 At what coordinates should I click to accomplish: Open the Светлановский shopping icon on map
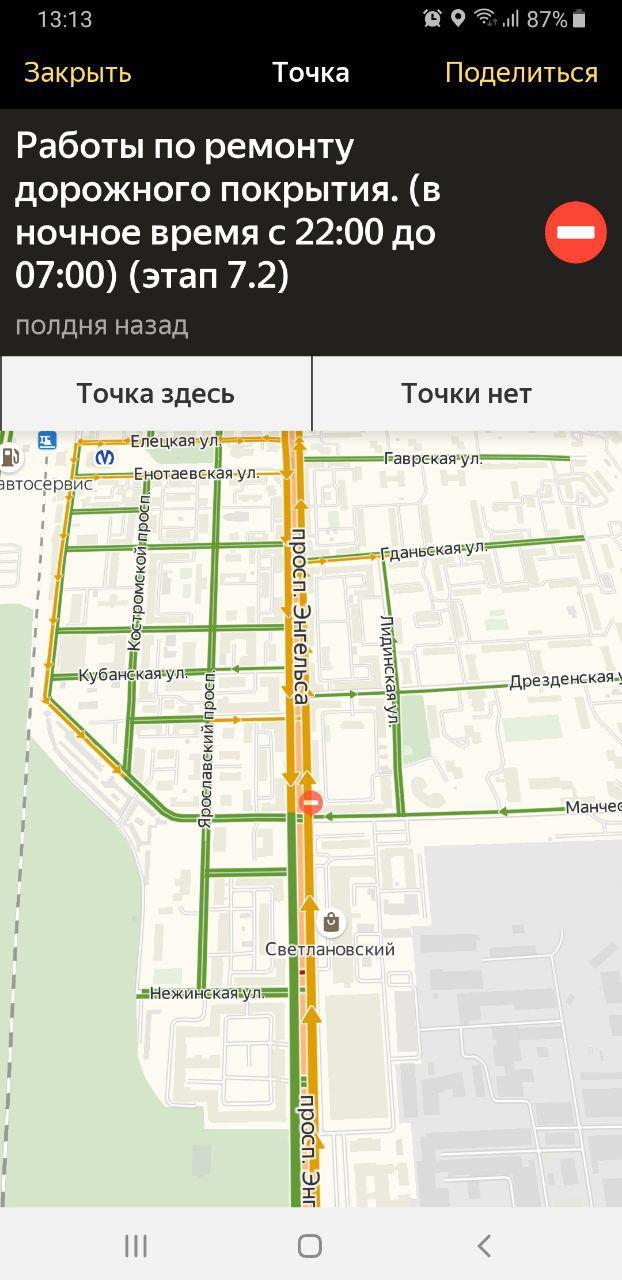tap(331, 922)
